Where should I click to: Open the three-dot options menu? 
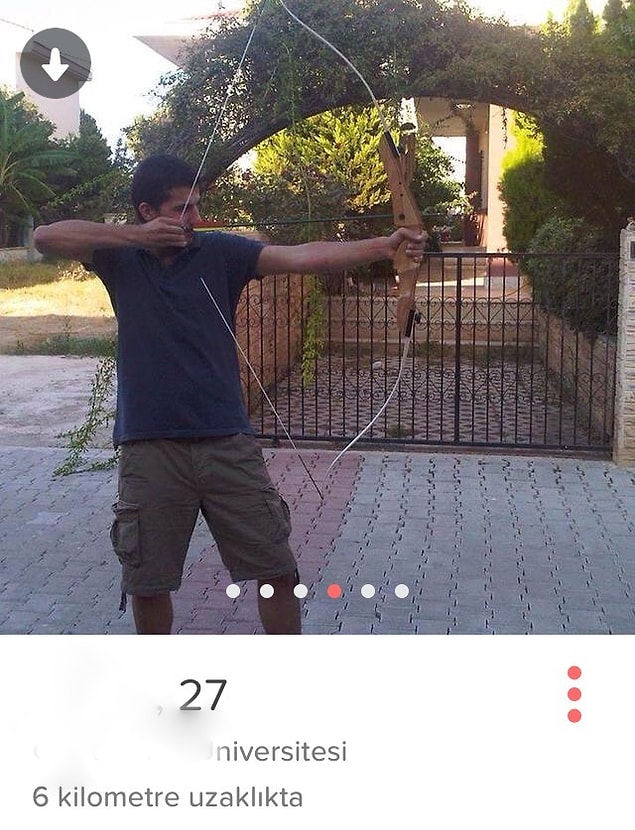point(574,694)
